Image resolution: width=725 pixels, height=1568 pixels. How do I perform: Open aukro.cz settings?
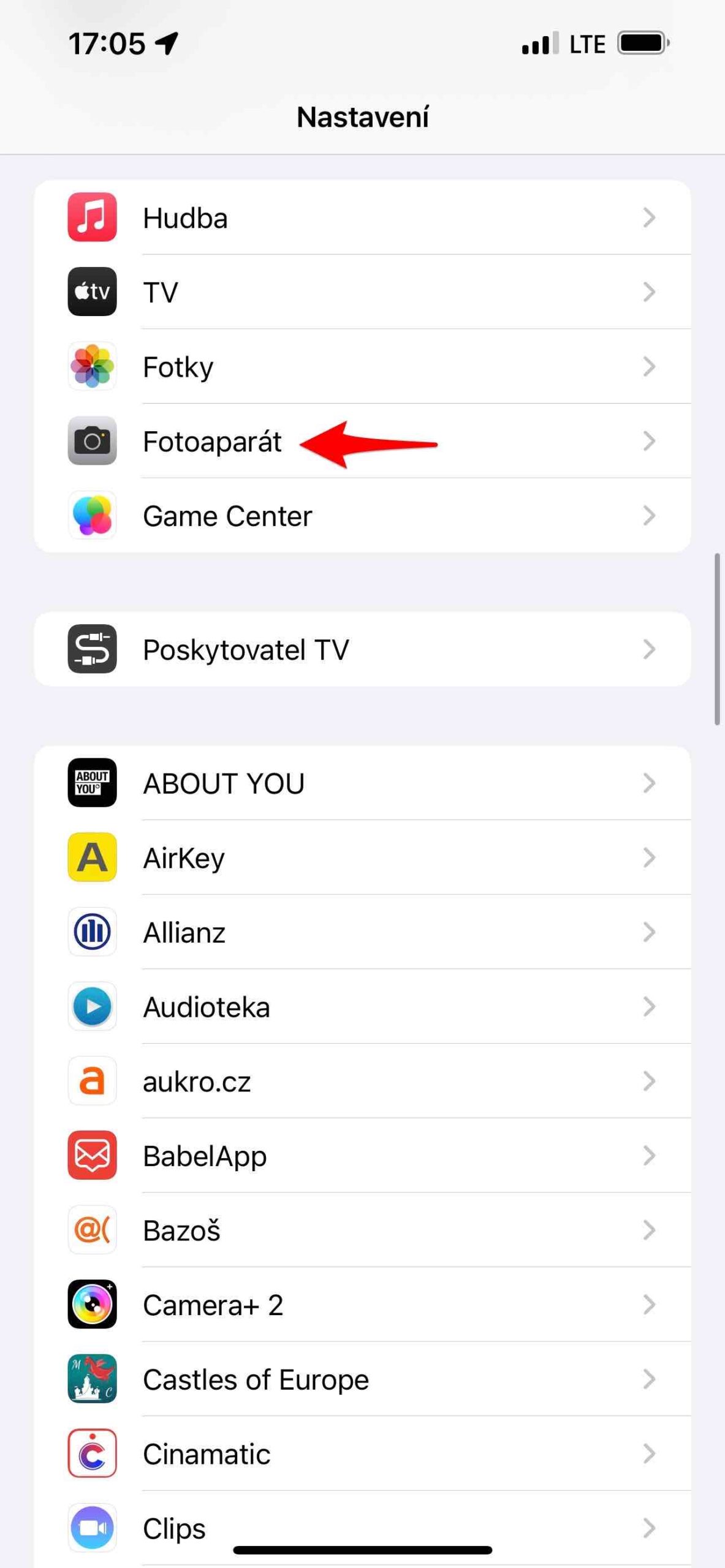point(362,1082)
